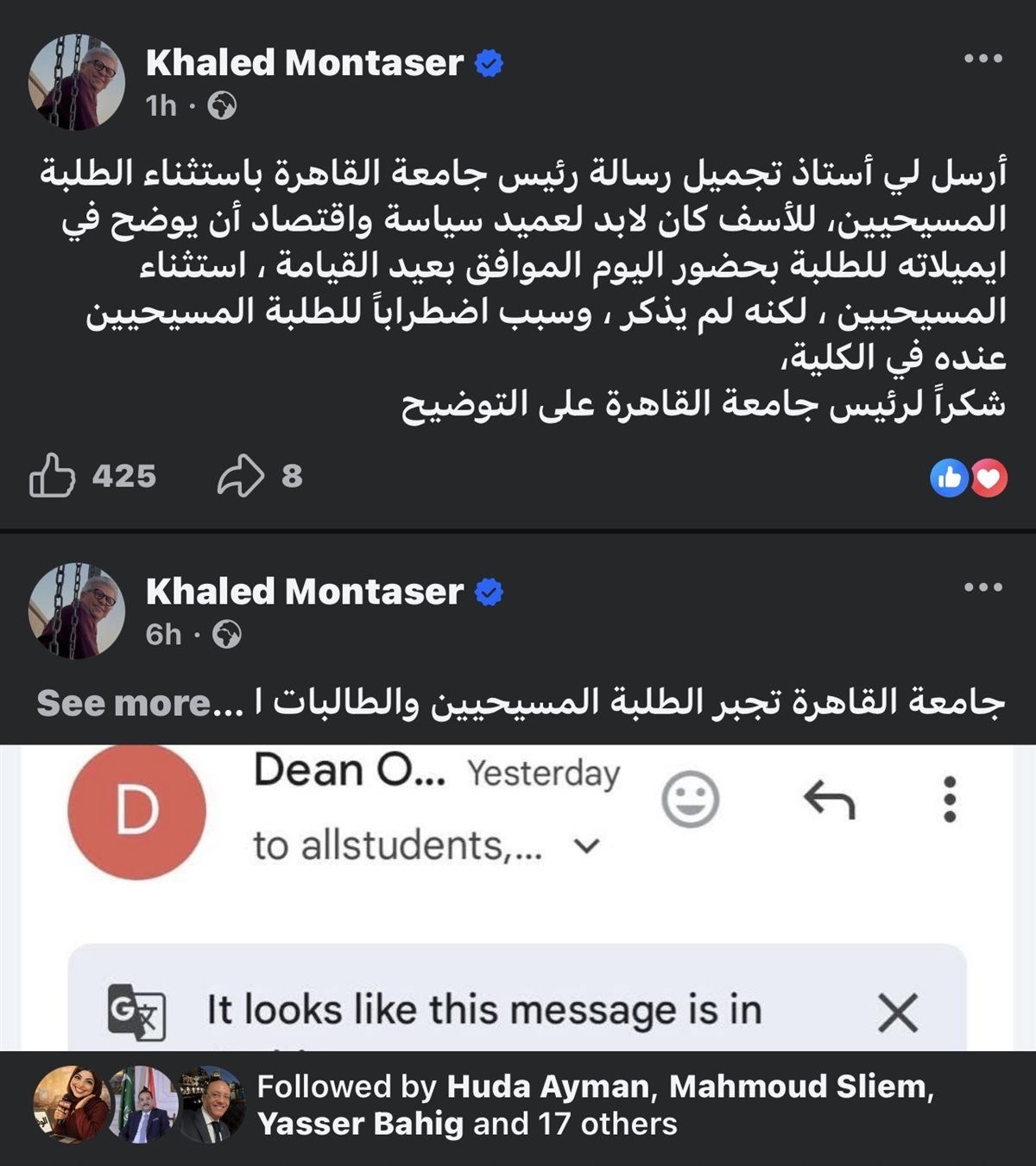
Task: Open overflow menu on the 6h post
Action: 982,587
